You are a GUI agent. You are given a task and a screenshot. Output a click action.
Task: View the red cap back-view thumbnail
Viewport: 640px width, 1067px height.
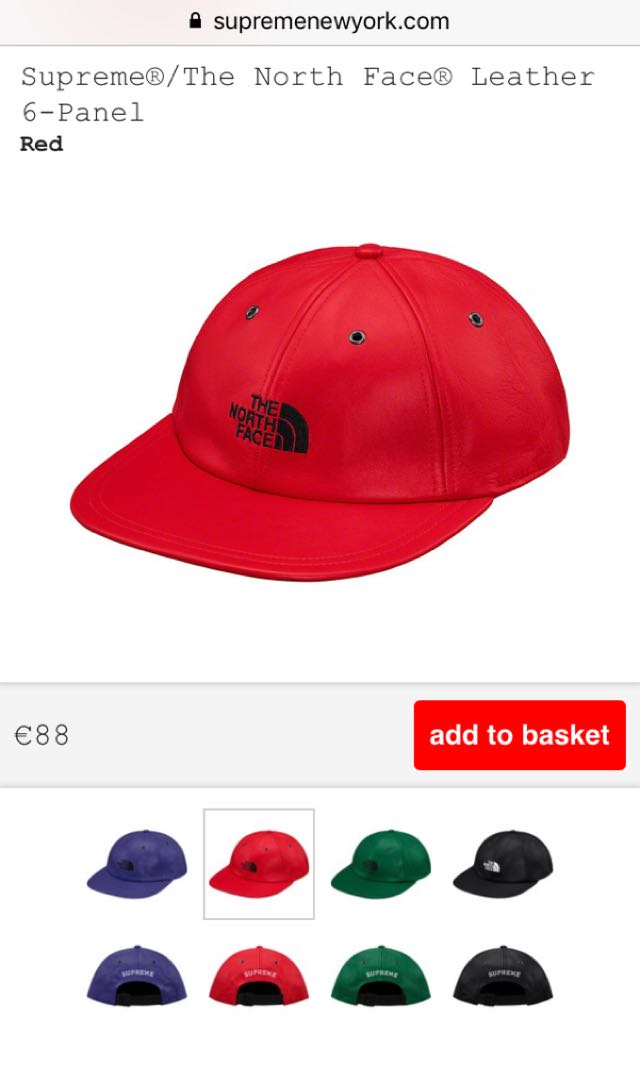coord(259,975)
